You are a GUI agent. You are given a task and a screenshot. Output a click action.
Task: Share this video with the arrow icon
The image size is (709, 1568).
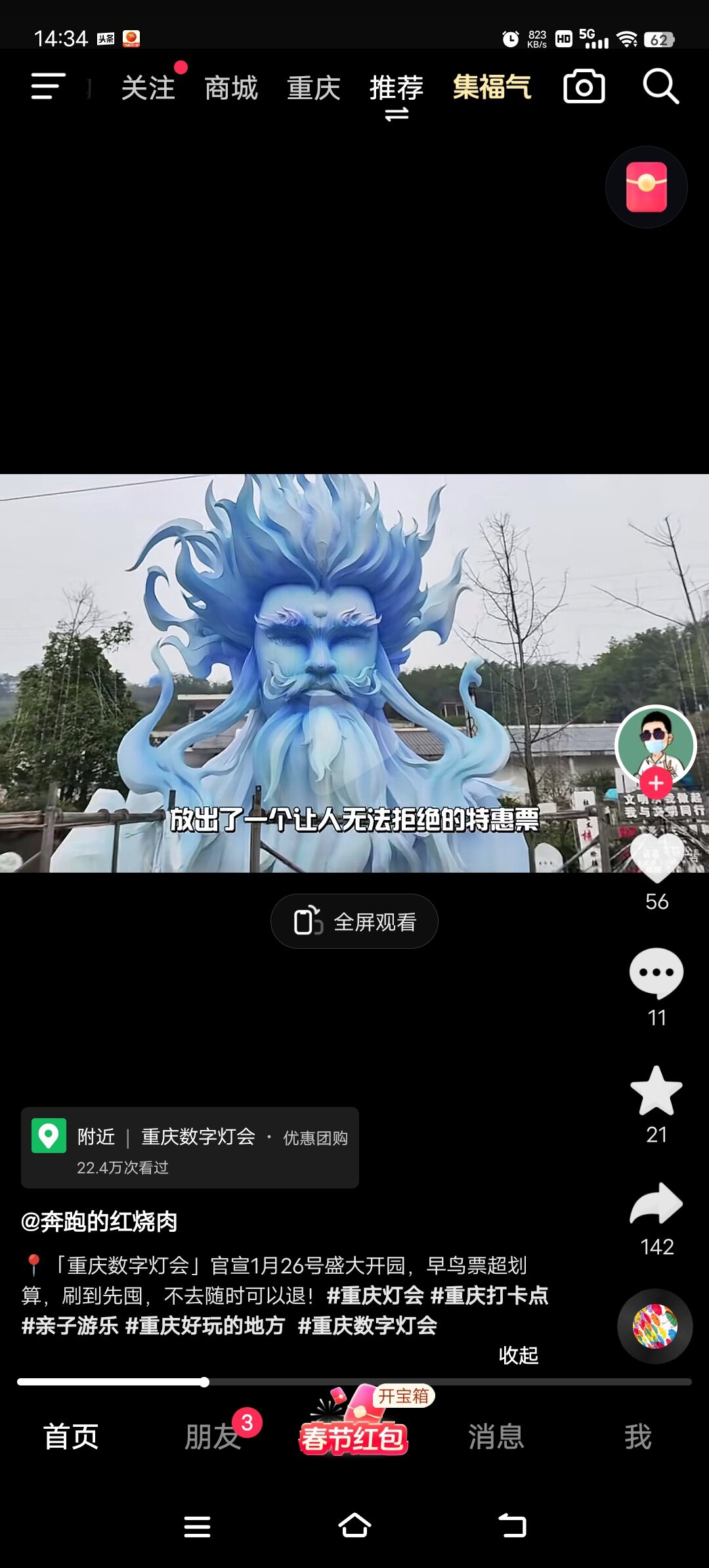tap(656, 1204)
